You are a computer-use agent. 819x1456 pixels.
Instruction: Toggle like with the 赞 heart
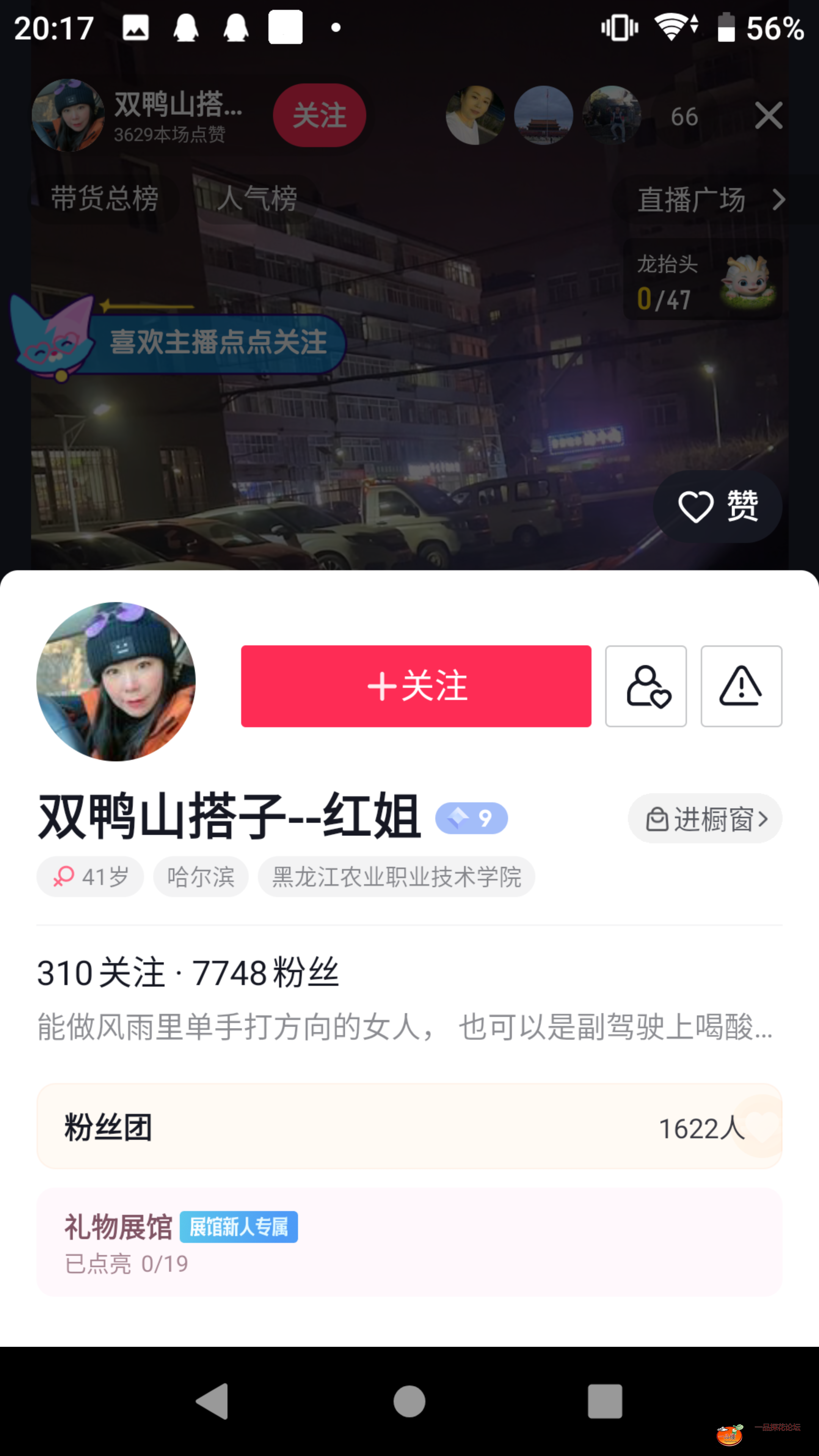pos(697,506)
